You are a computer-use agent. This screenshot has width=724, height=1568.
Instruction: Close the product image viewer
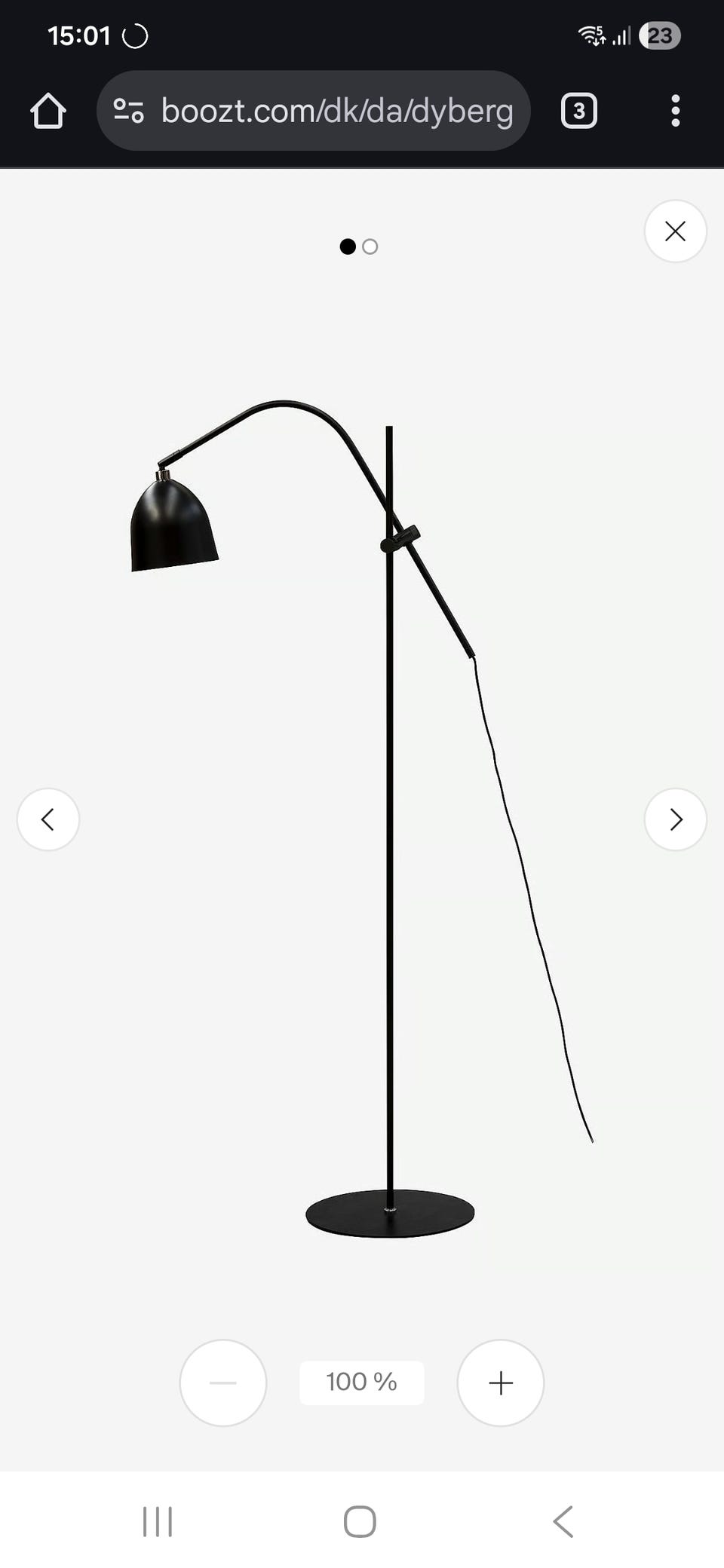(675, 231)
